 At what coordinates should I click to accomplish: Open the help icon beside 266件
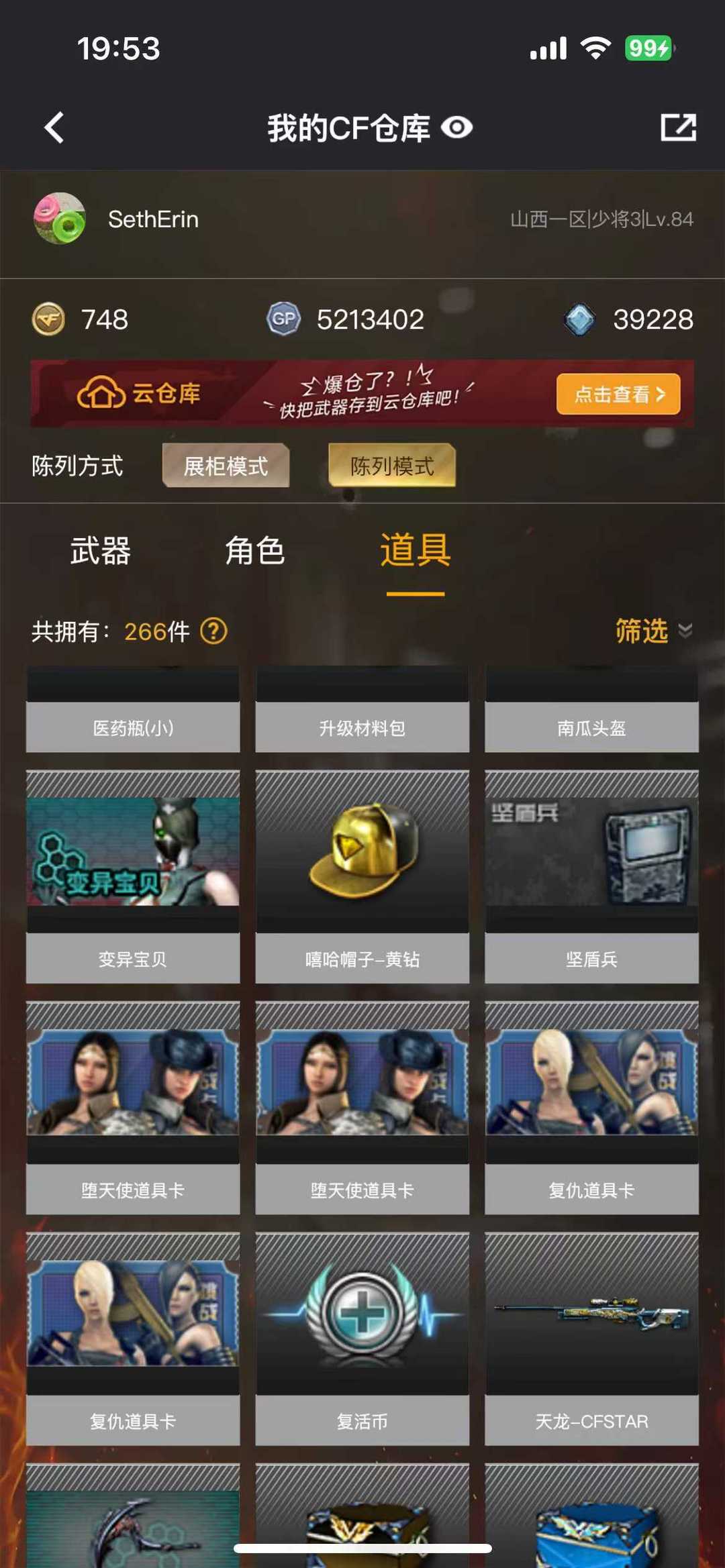point(214,631)
